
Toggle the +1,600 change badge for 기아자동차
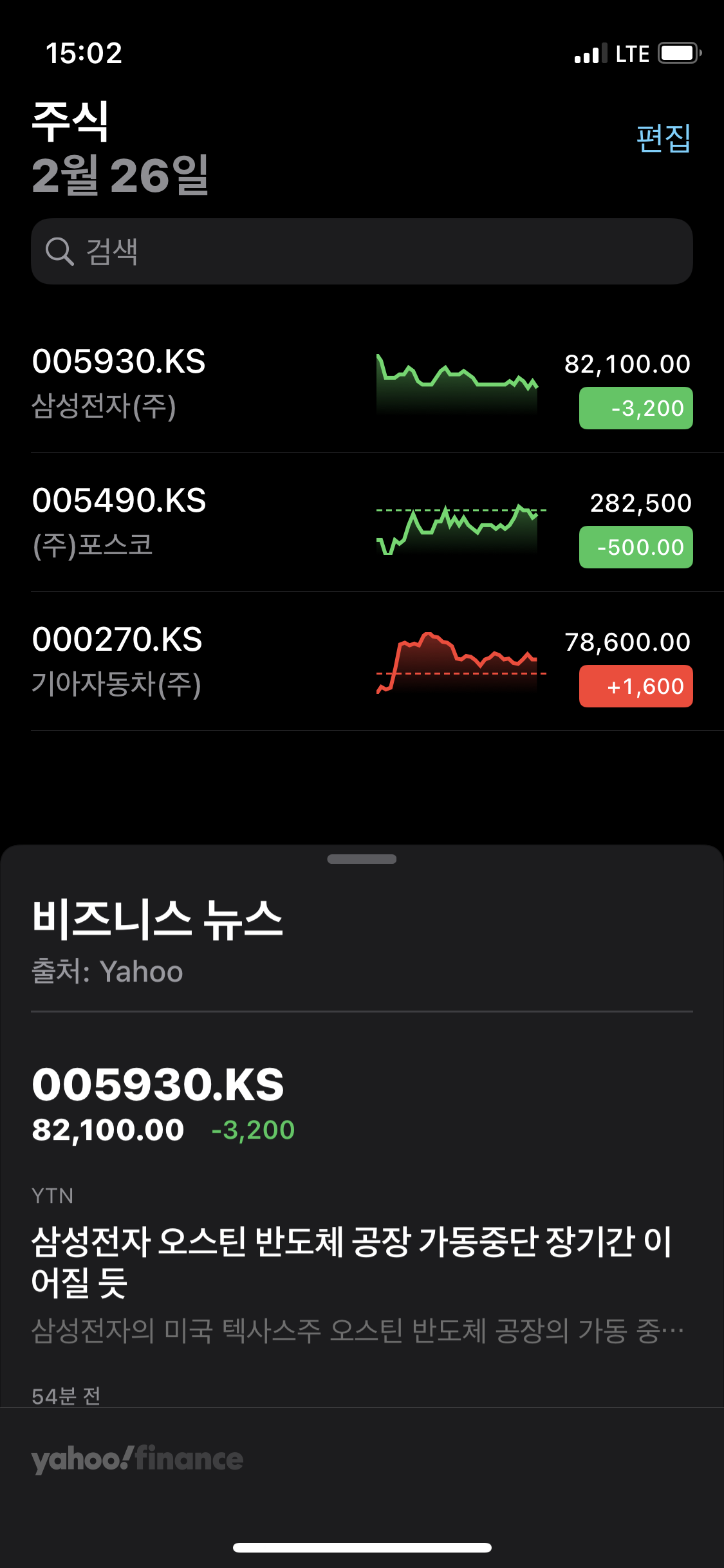tap(636, 686)
